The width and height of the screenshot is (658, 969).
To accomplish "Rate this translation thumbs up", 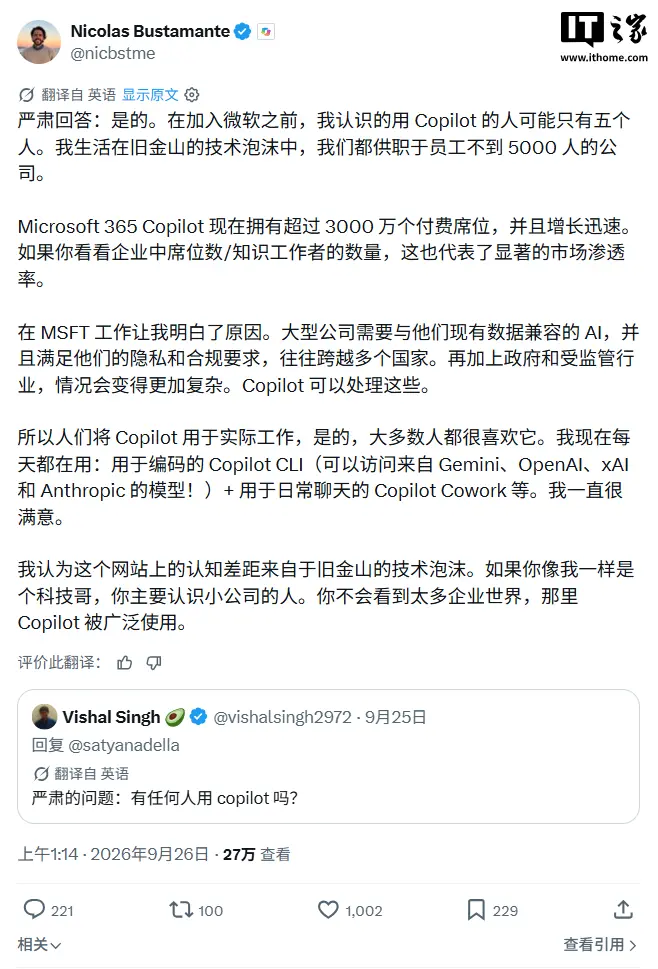I will coord(125,663).
